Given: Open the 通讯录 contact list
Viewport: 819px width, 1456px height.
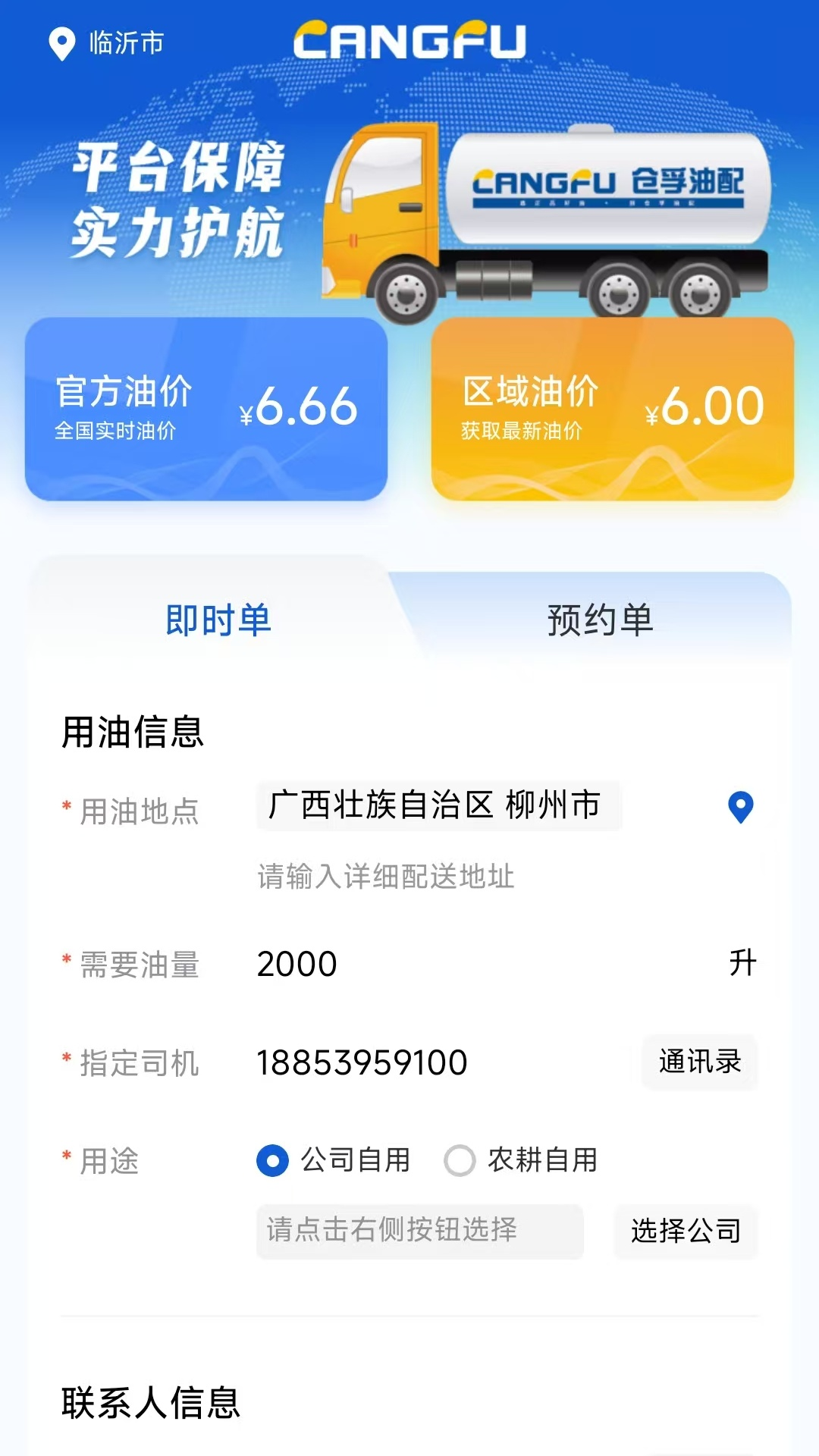Looking at the screenshot, I should (699, 1062).
